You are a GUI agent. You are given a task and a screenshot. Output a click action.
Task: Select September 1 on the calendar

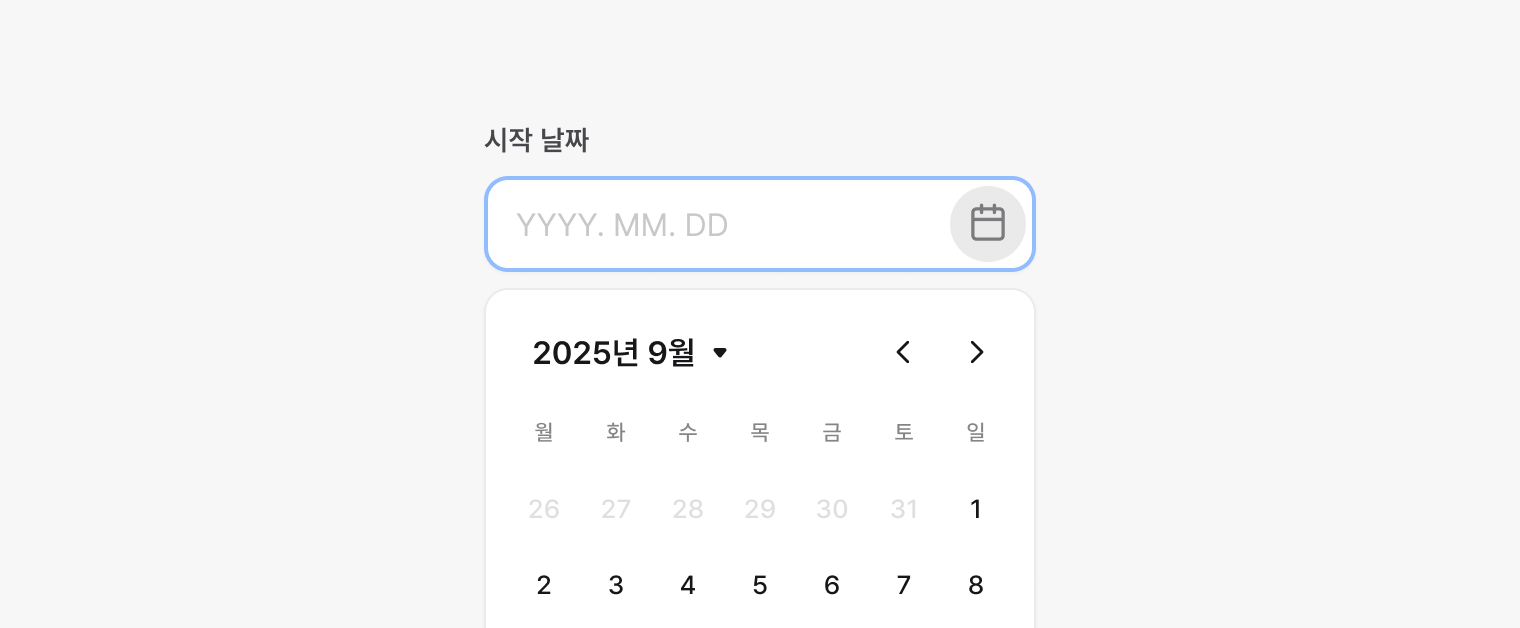[976, 510]
